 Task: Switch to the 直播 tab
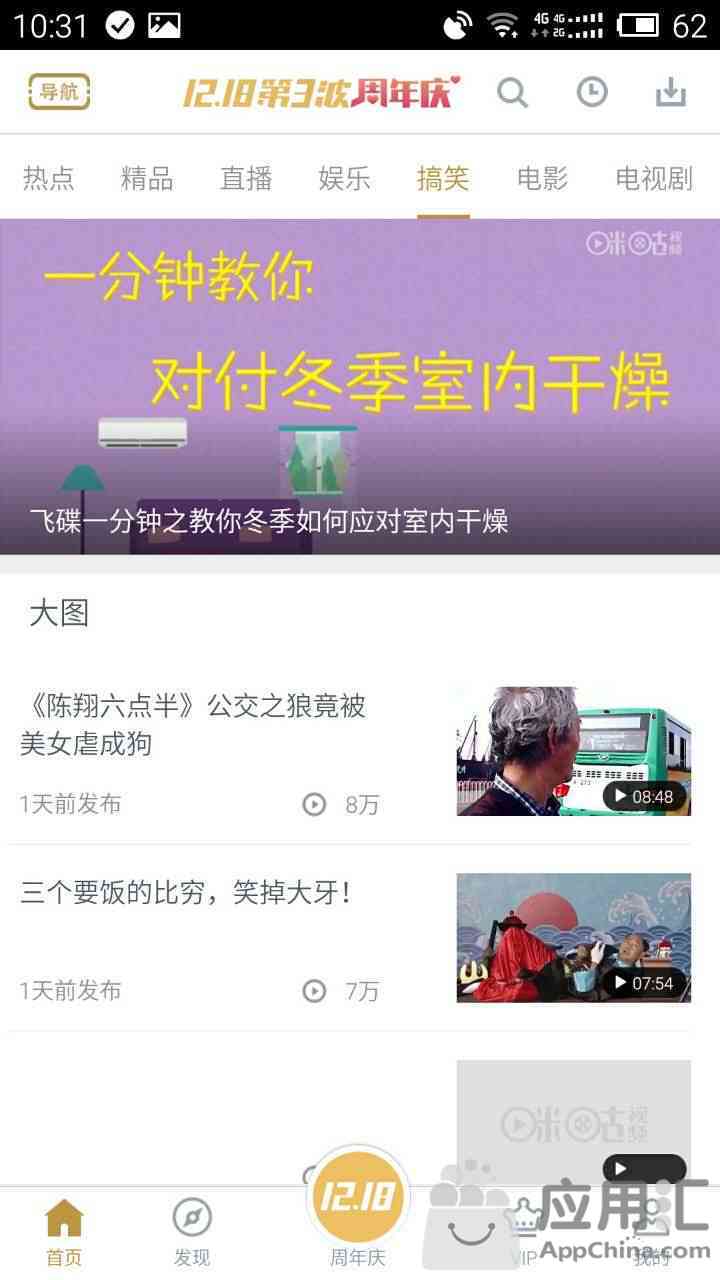tap(246, 179)
